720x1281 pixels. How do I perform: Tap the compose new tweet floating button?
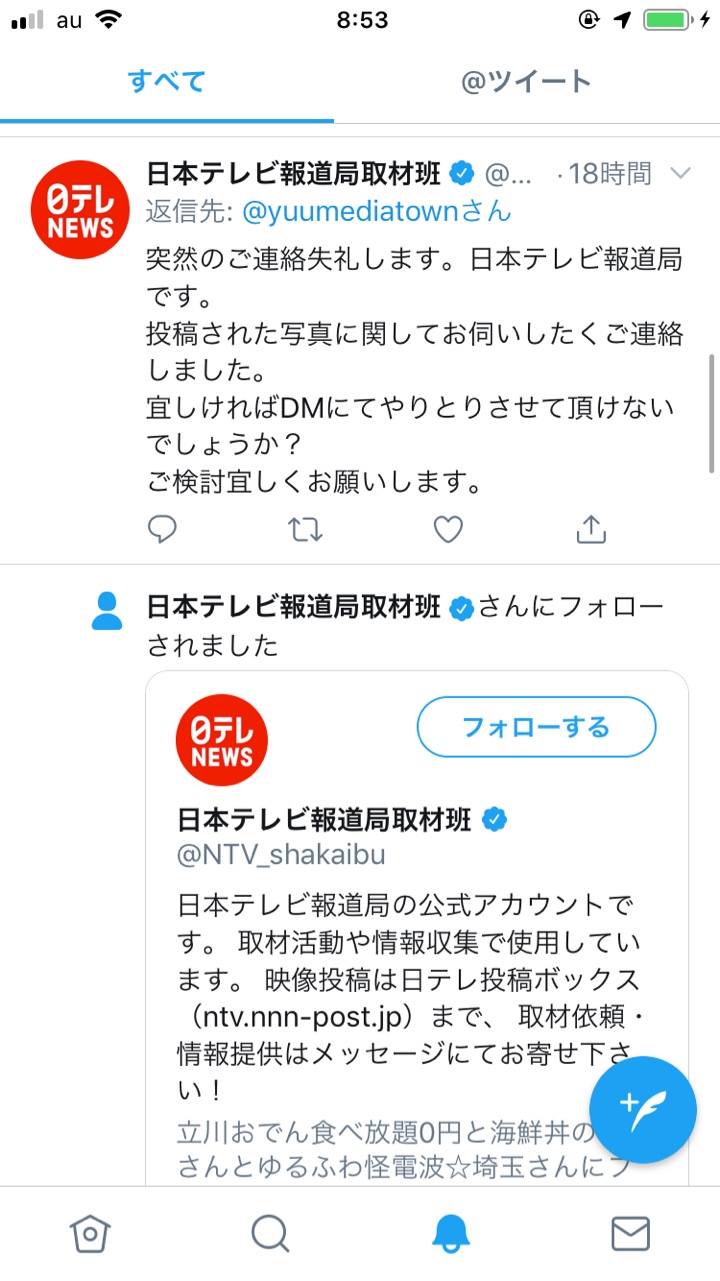[643, 1109]
